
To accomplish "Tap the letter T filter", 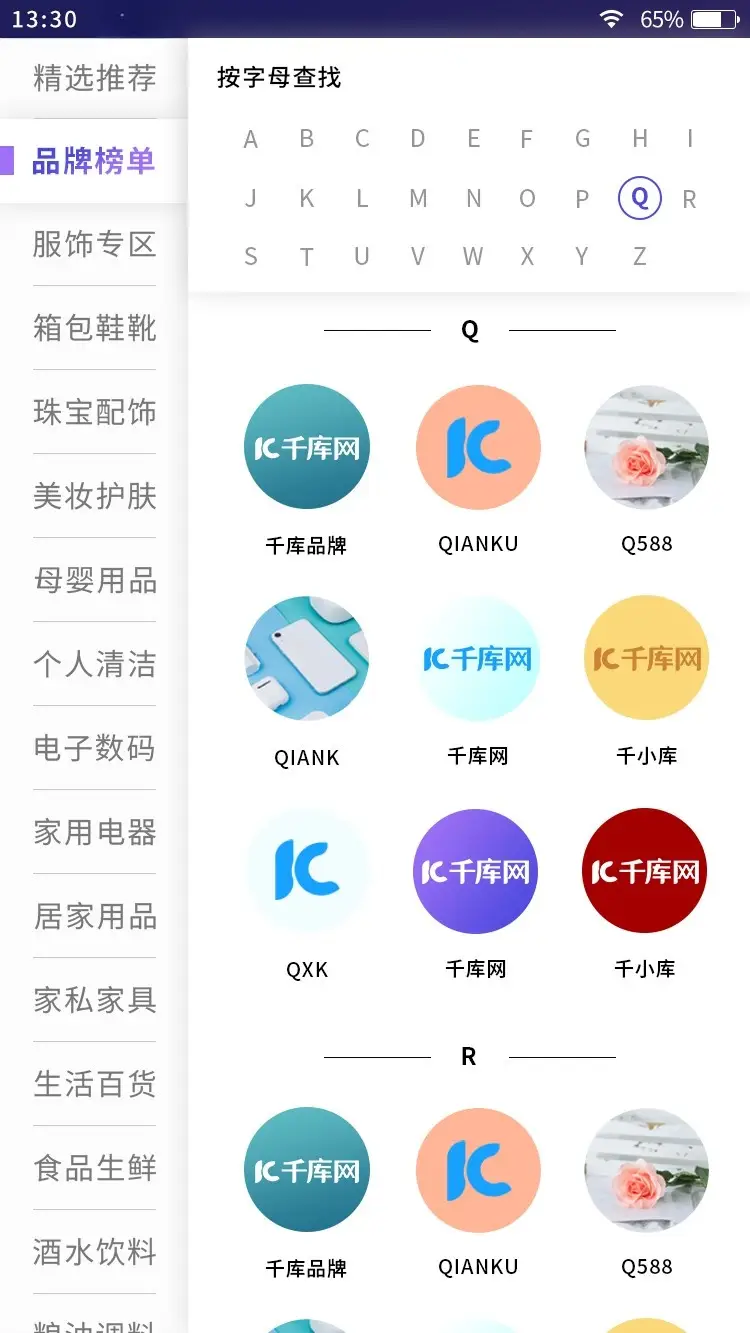I will coord(306,257).
